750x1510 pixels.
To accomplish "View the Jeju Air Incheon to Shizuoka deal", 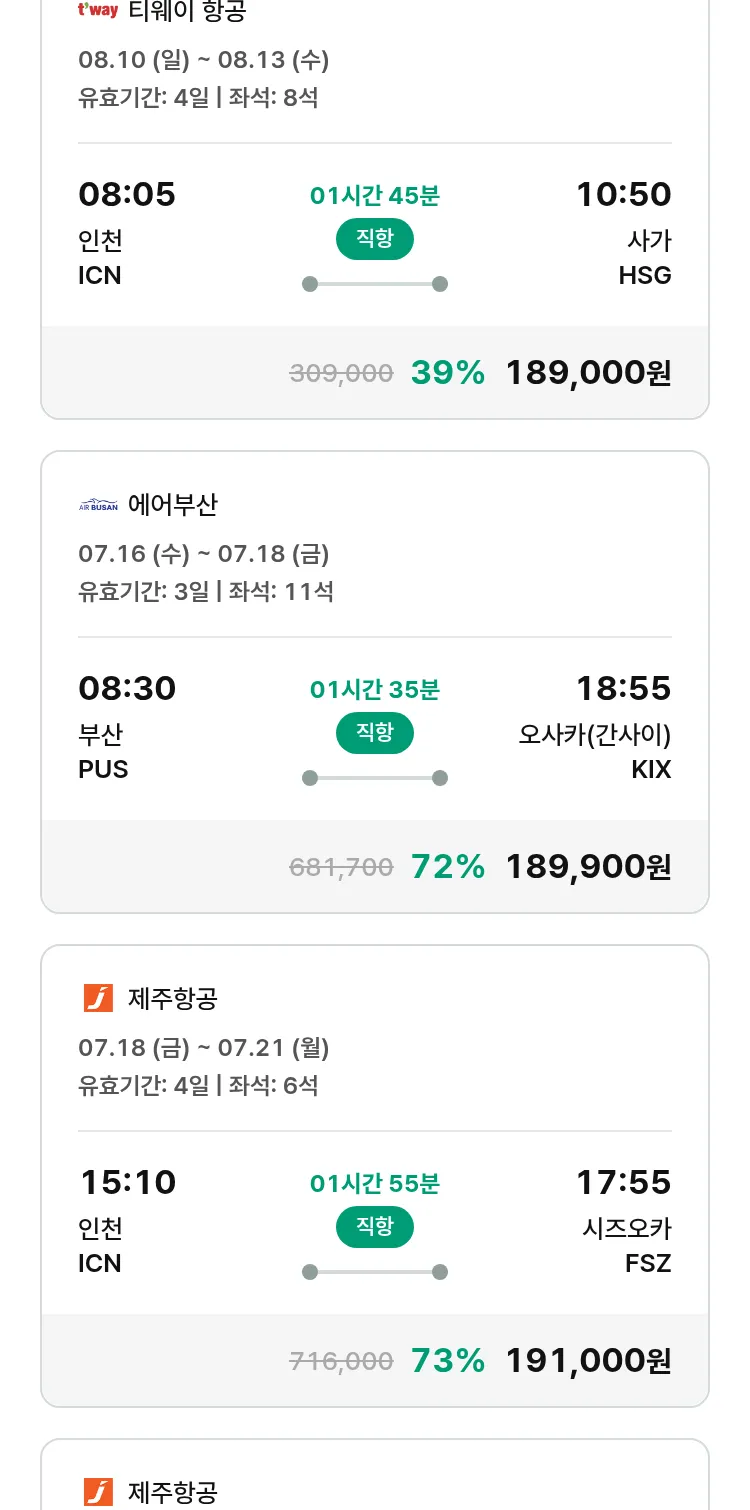I will pos(375,1176).
